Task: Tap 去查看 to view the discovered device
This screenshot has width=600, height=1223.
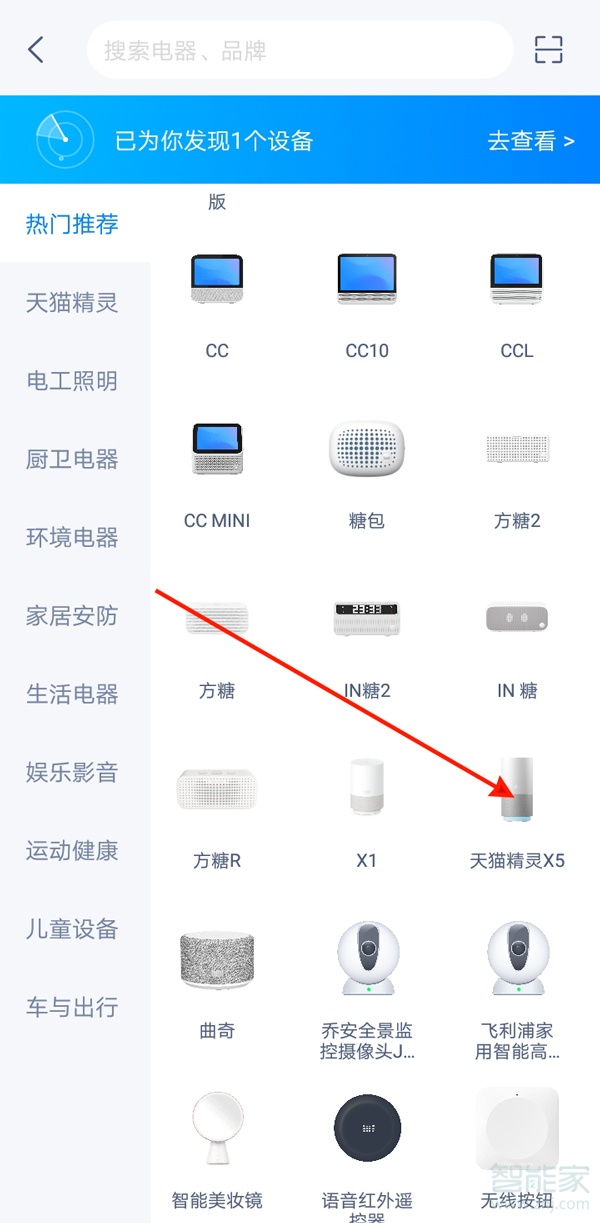Action: click(x=530, y=141)
